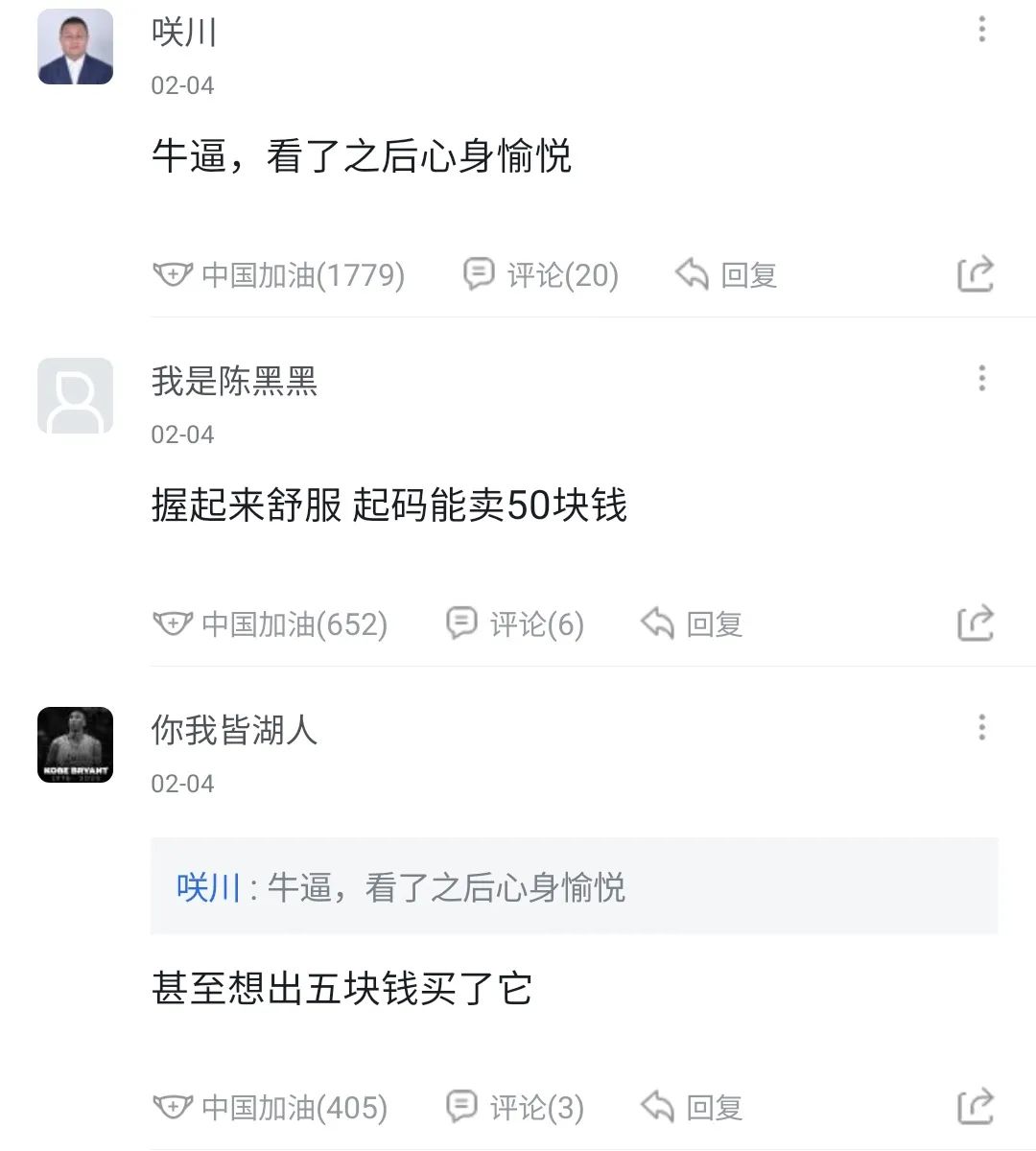Open the overflow menu on 我是陈黑黑's comment

pos(981,379)
